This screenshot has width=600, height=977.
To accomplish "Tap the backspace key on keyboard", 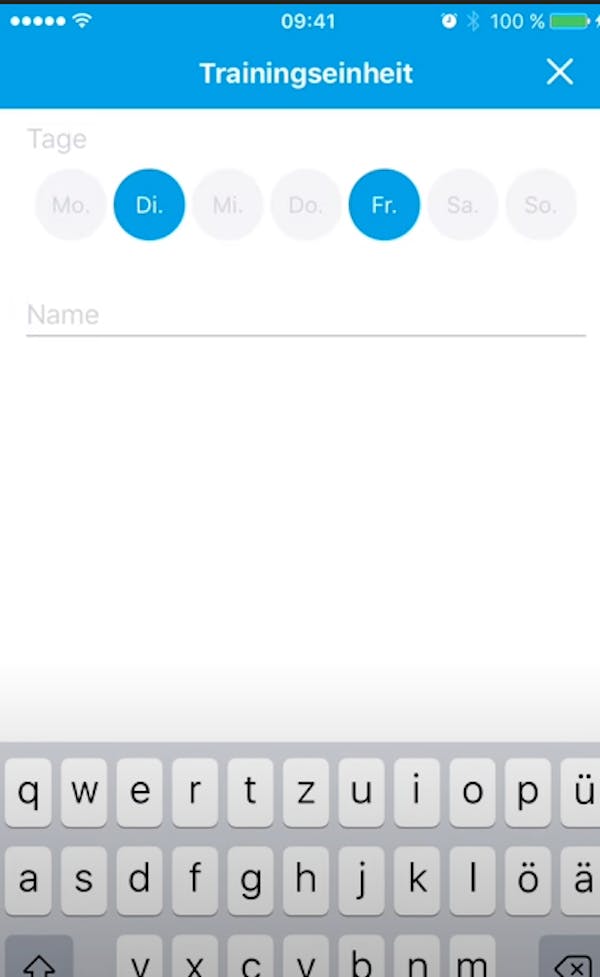I will coord(569,956).
